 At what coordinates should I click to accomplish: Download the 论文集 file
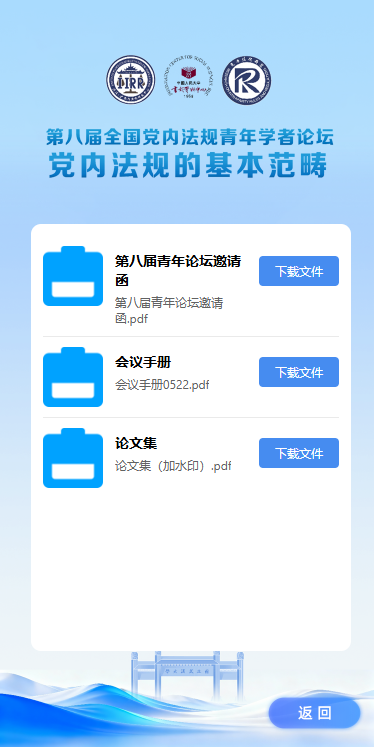tap(299, 453)
